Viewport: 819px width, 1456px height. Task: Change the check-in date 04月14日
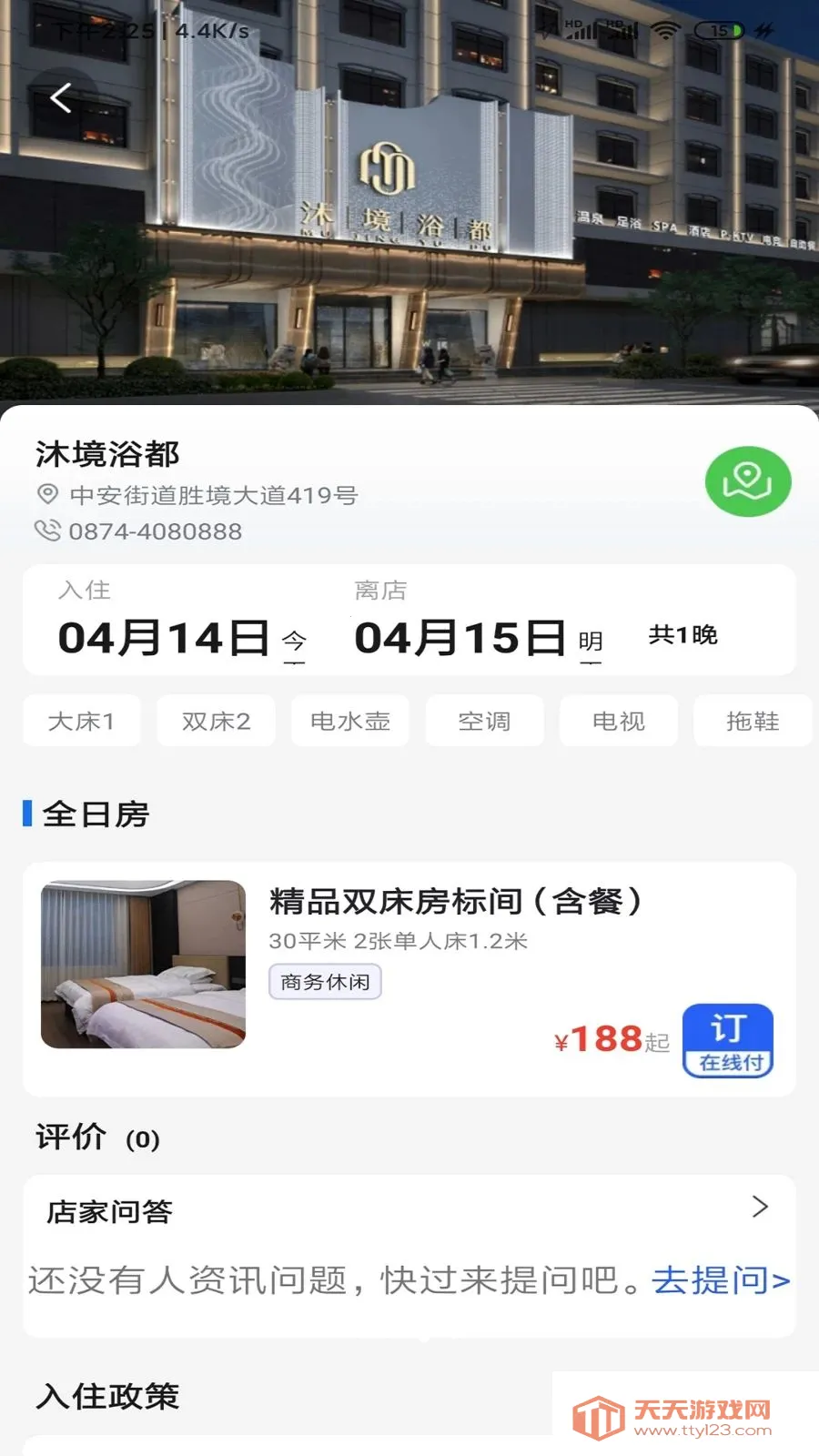[165, 637]
